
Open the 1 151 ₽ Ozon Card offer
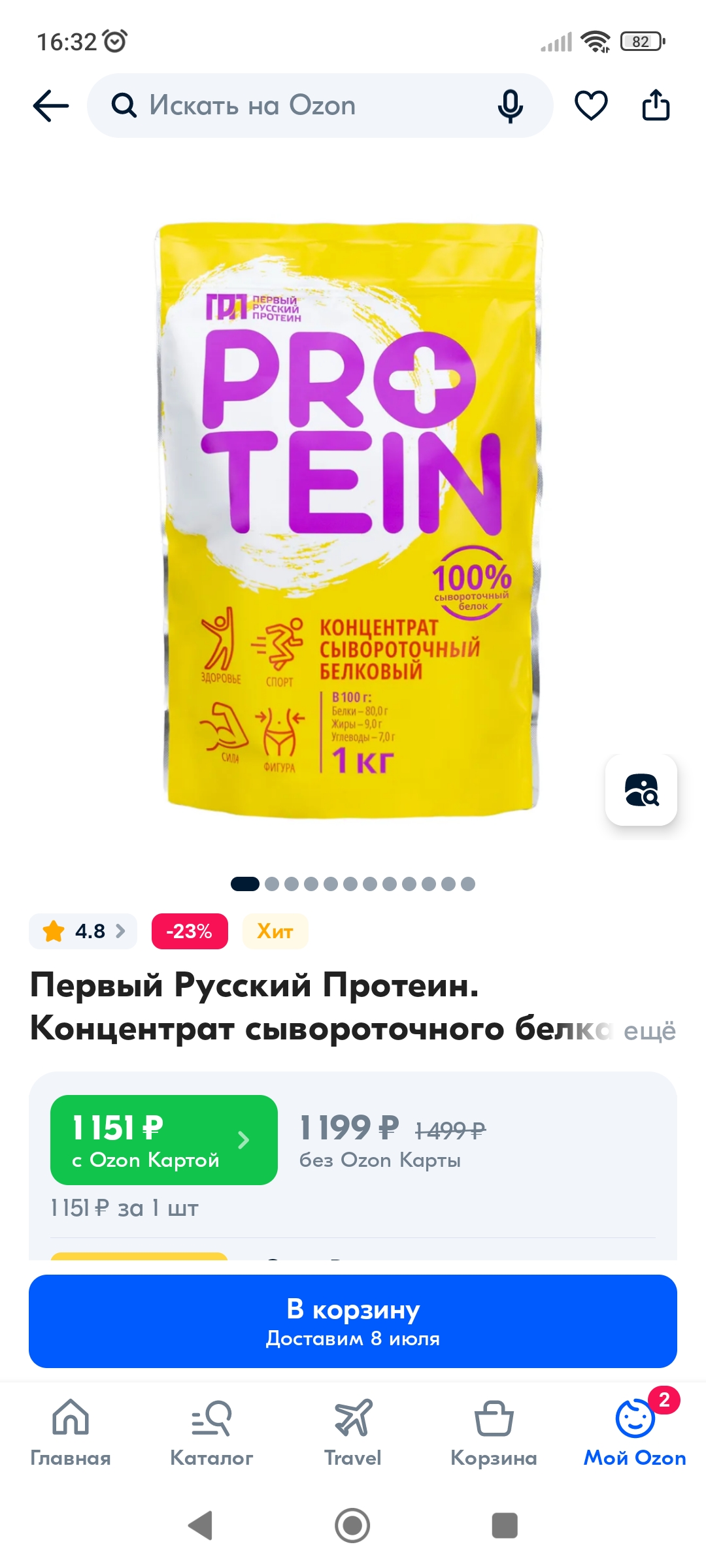pyautogui.click(x=163, y=1140)
